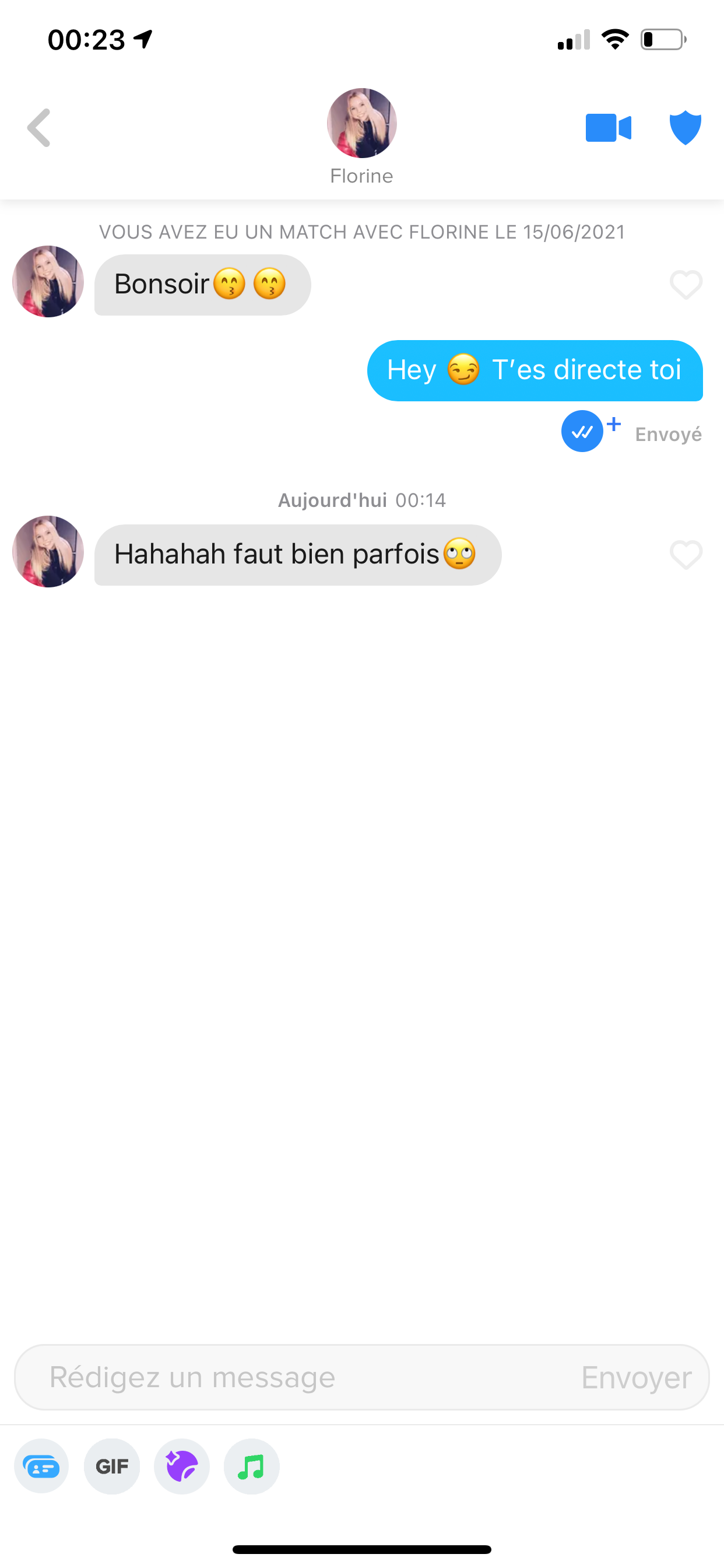
Task: Go back to the matches list
Action: coord(39,128)
